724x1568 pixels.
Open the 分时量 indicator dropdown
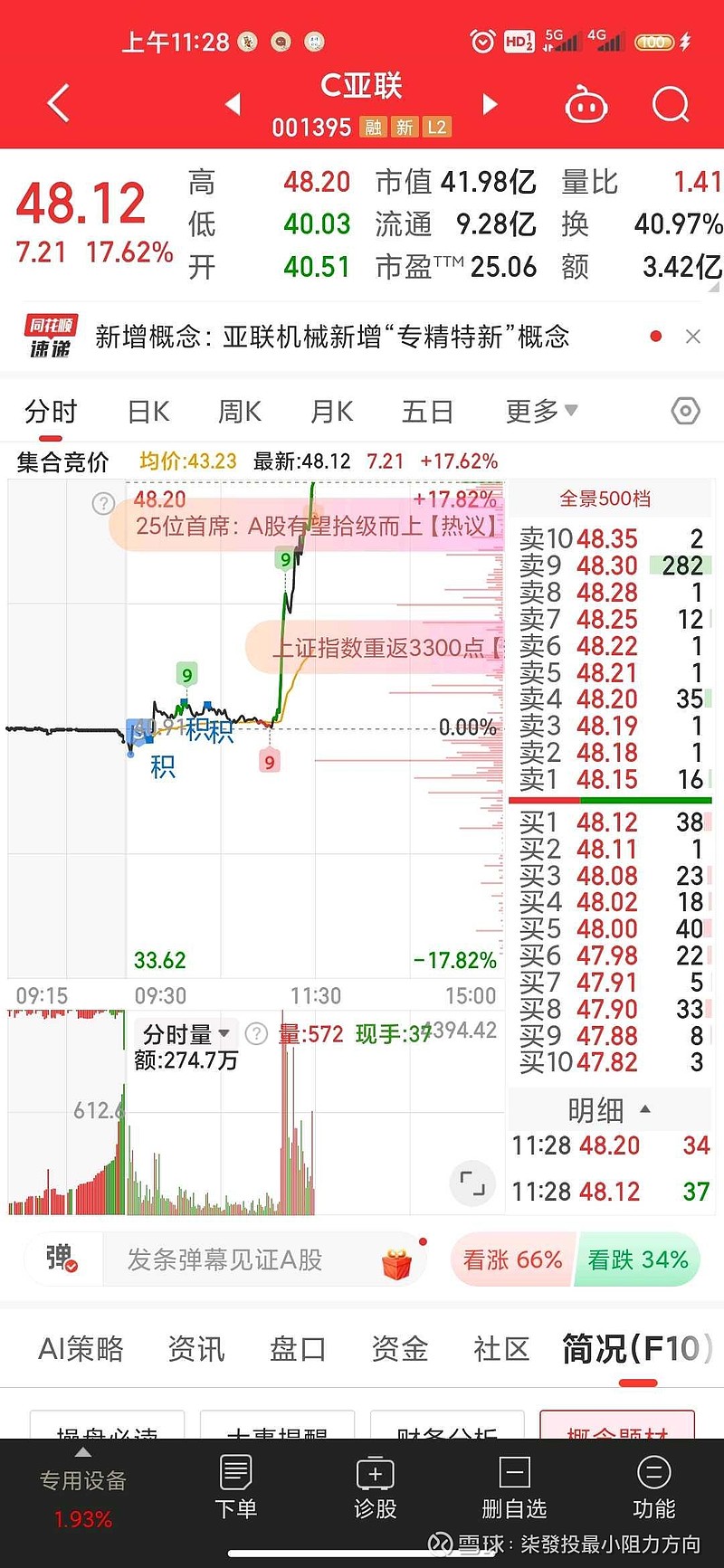coord(183,1033)
